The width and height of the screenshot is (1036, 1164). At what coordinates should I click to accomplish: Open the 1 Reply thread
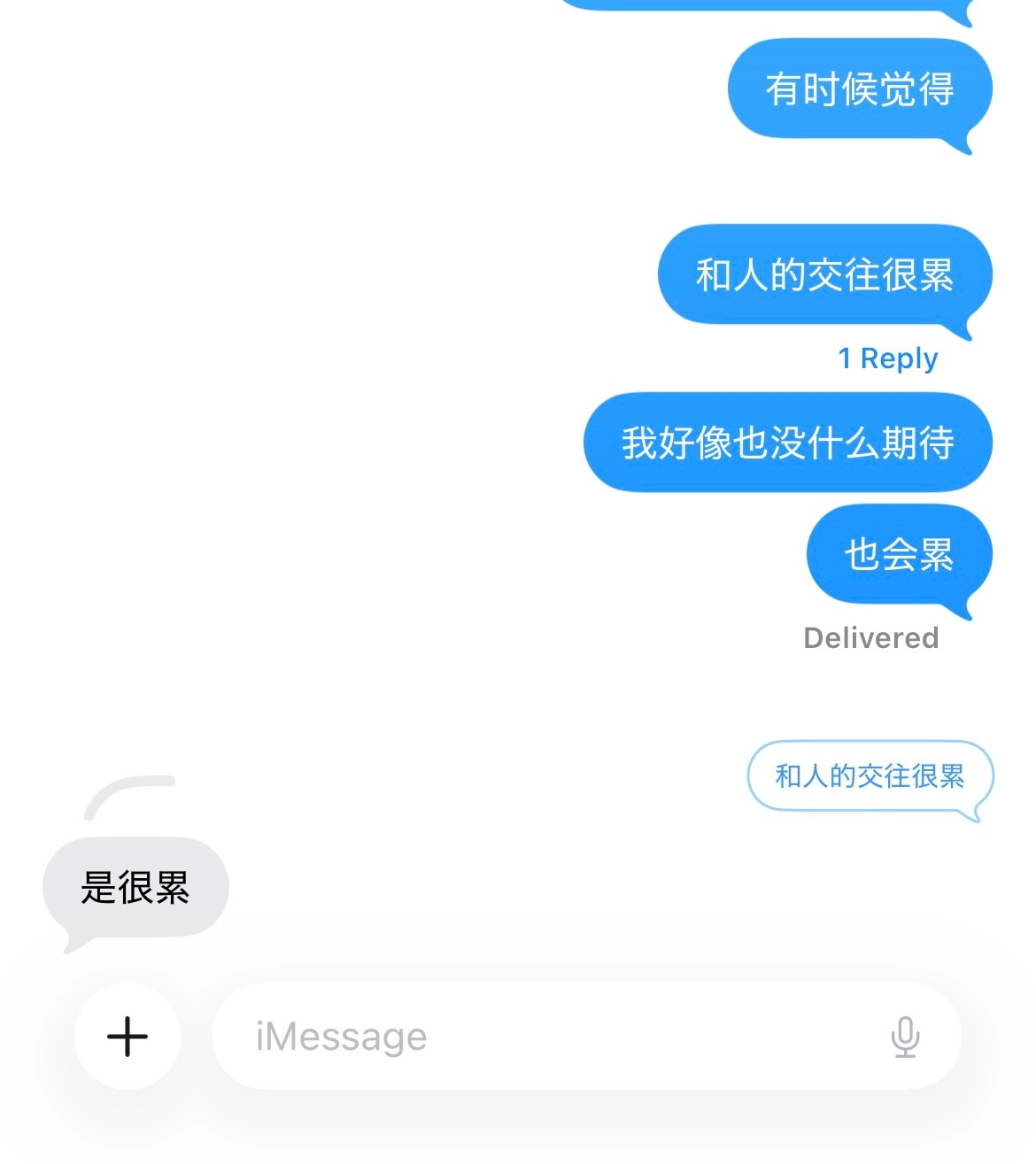(887, 358)
